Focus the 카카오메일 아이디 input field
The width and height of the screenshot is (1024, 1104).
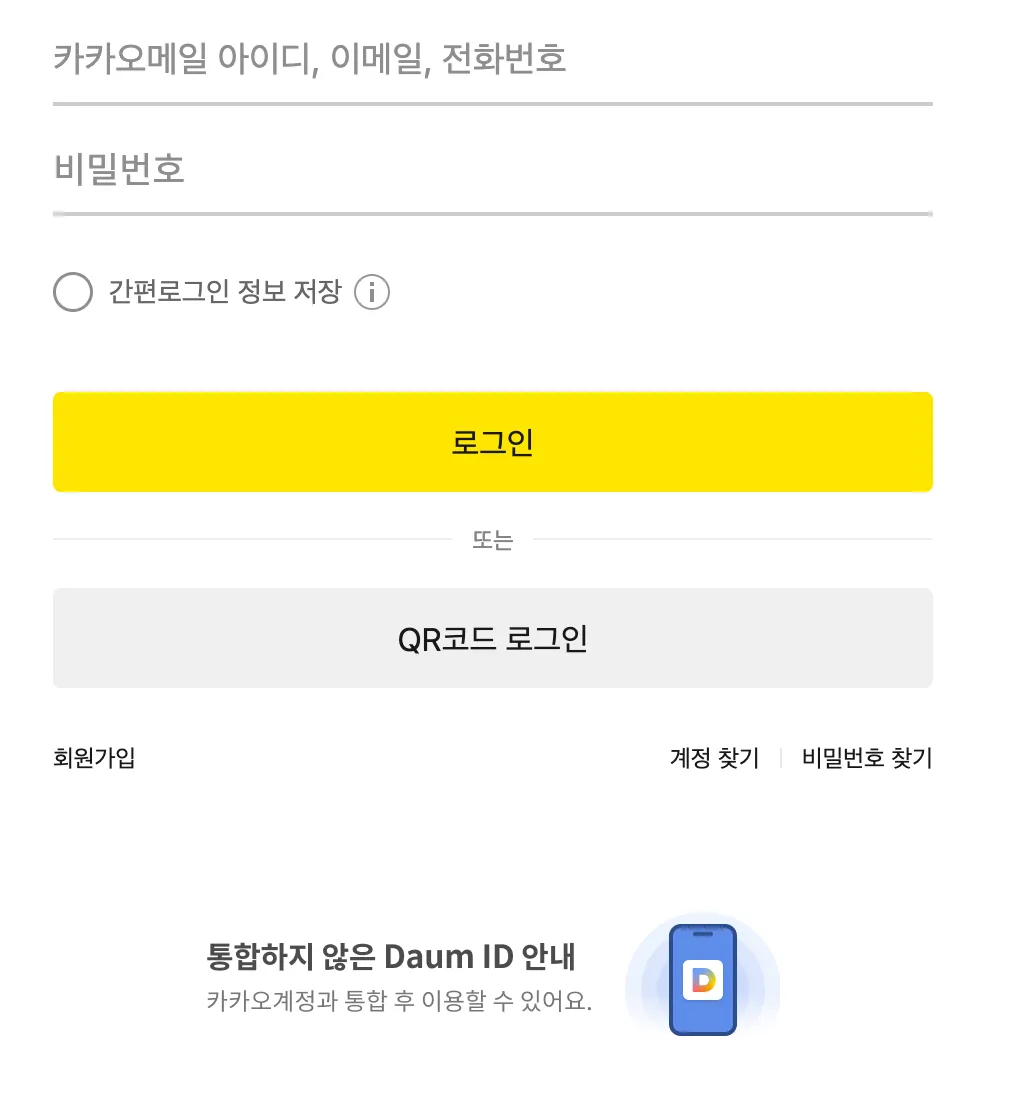[492, 60]
